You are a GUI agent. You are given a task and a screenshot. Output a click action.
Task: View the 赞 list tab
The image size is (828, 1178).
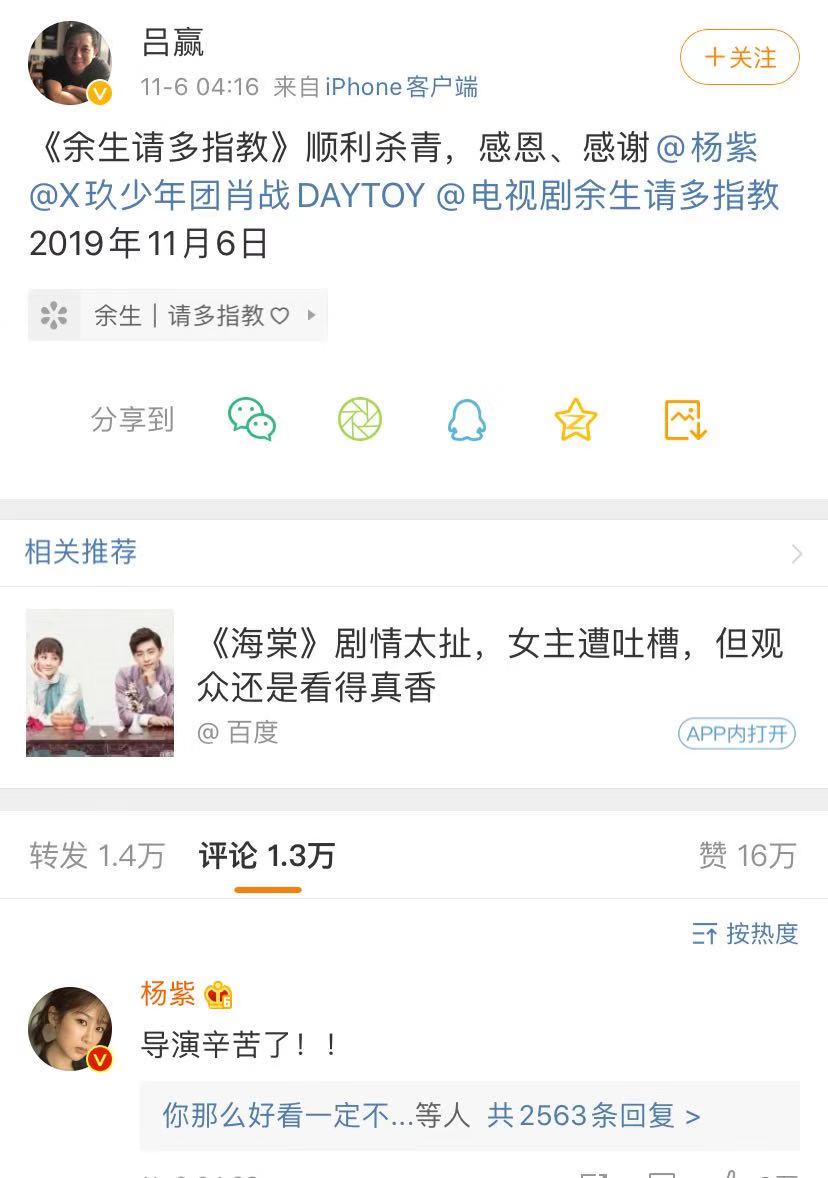(x=746, y=856)
